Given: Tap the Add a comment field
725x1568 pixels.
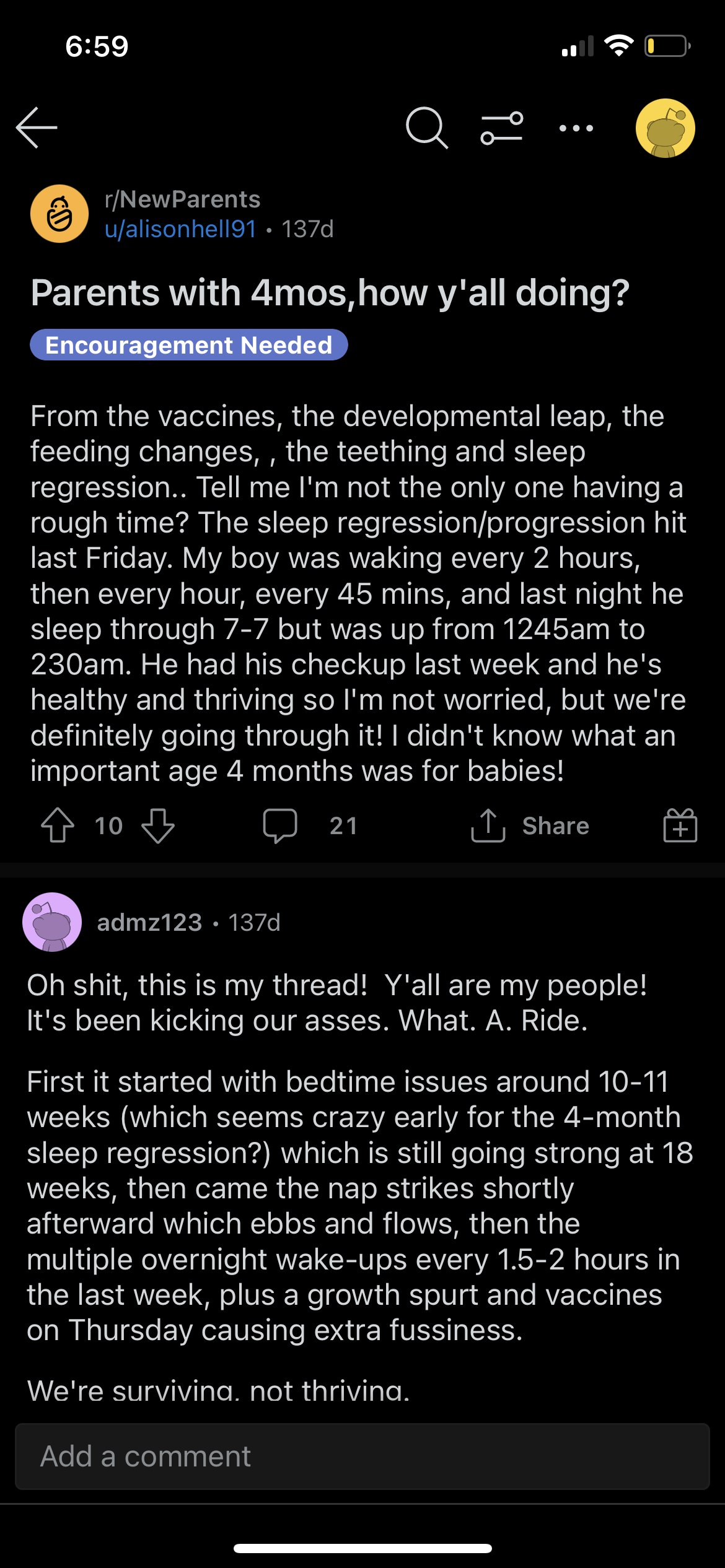Looking at the screenshot, I should [362, 1457].
